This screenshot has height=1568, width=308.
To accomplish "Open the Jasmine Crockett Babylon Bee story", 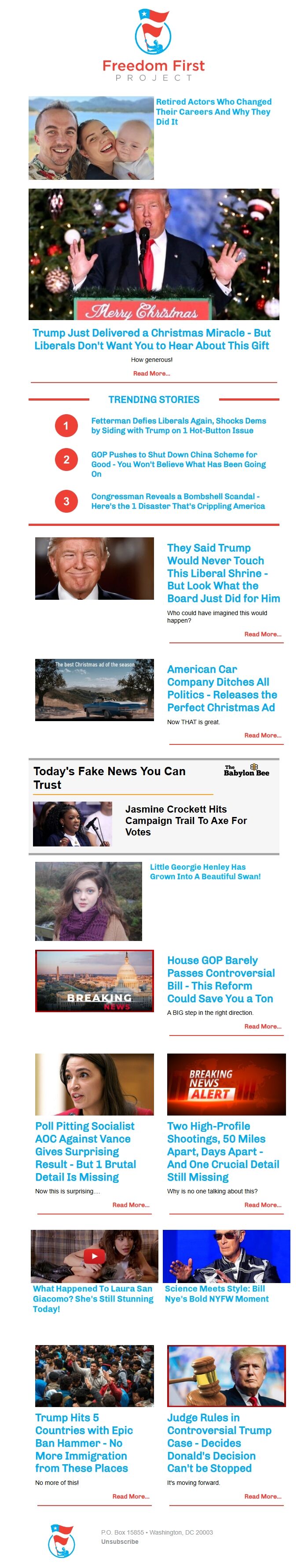I will [186, 820].
